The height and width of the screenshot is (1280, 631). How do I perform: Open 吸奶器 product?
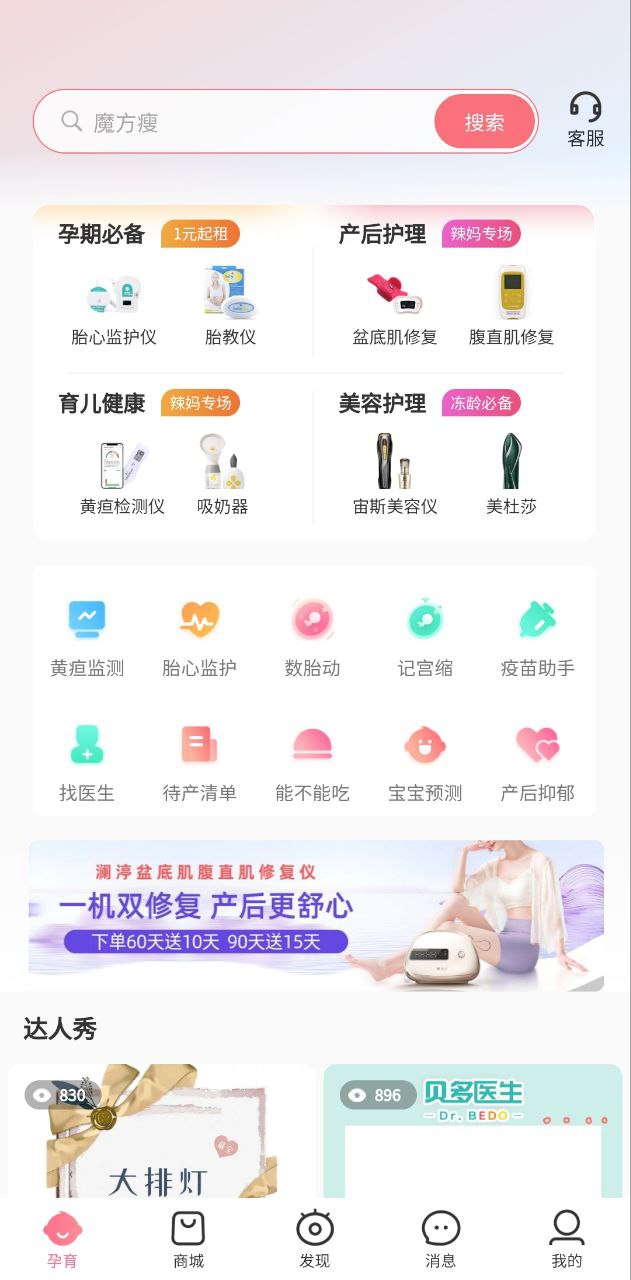click(x=222, y=477)
